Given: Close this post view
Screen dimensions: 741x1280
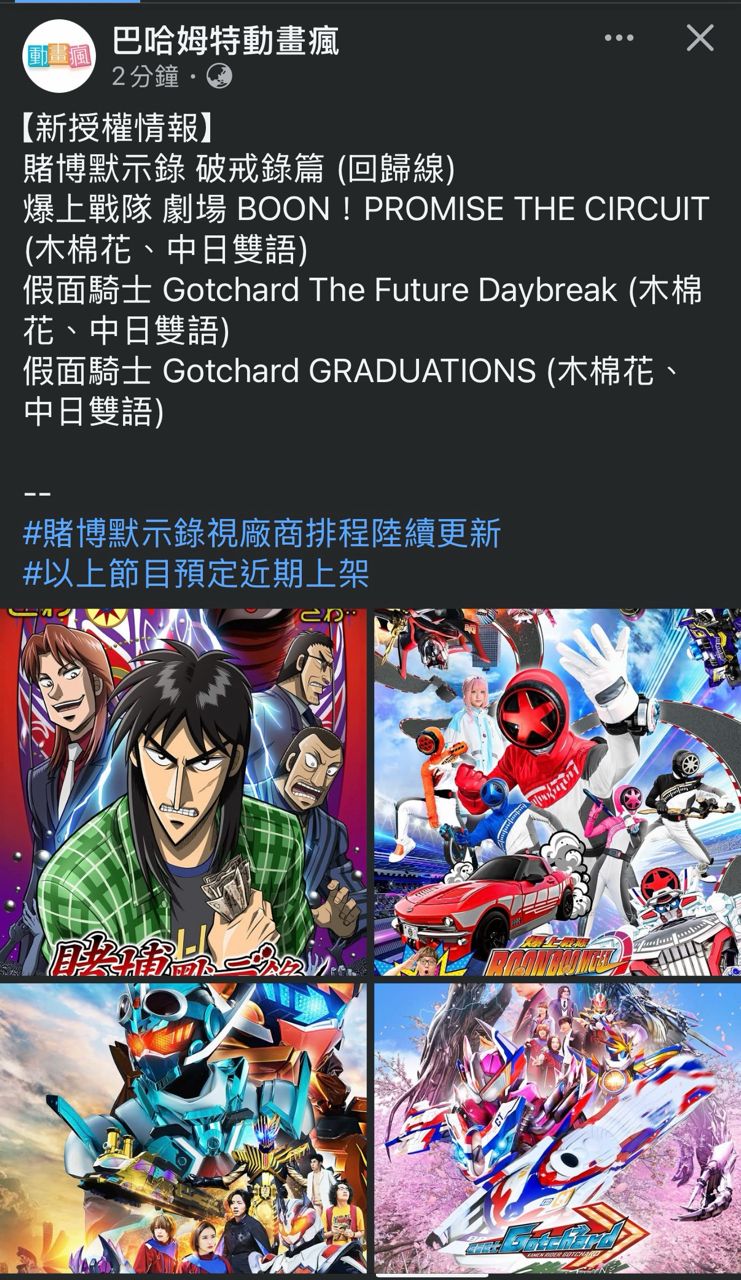Looking at the screenshot, I should point(700,39).
